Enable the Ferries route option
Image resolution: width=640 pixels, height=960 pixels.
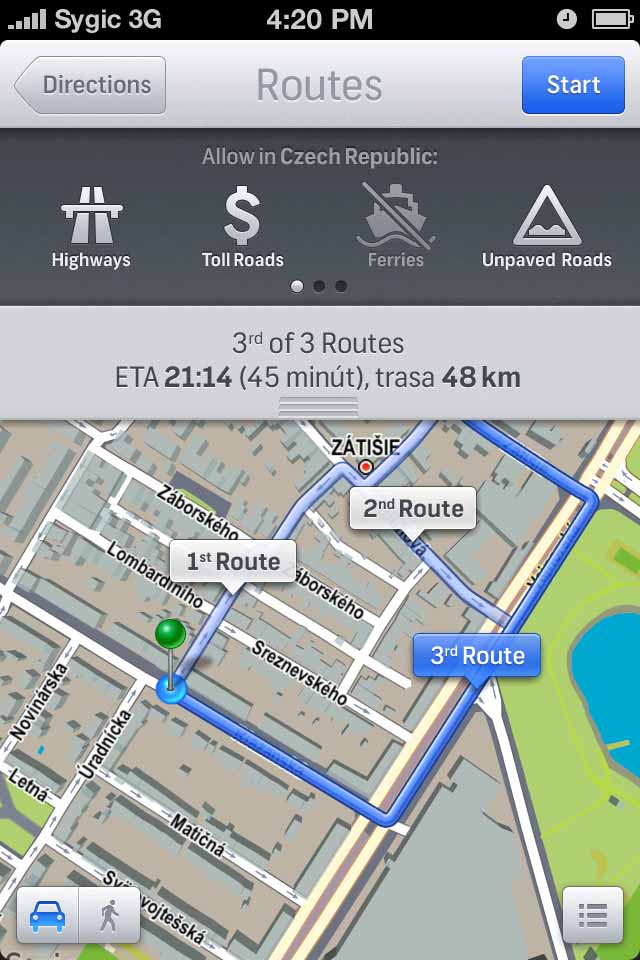pos(397,229)
